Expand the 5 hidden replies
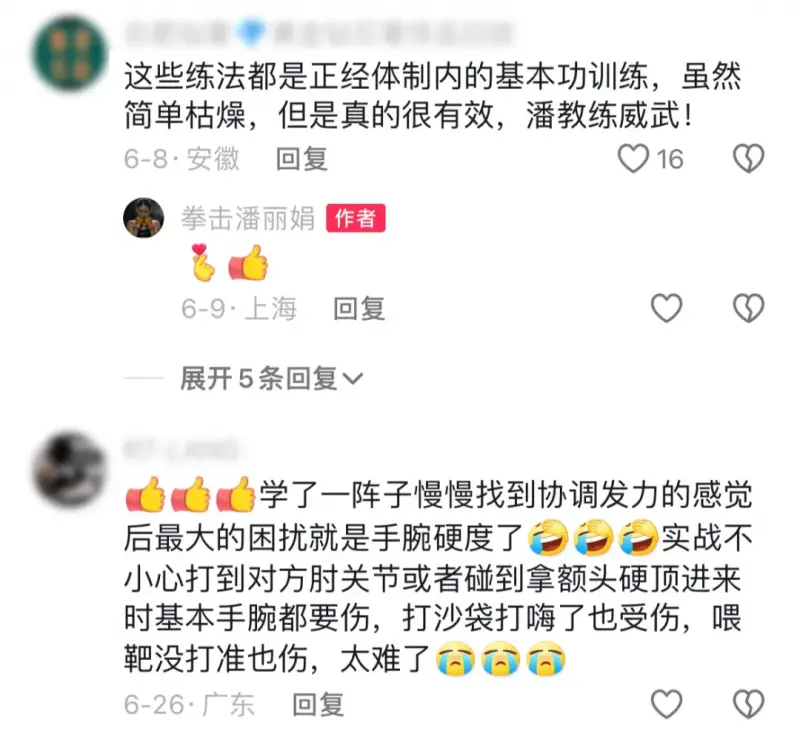 pyautogui.click(x=270, y=378)
